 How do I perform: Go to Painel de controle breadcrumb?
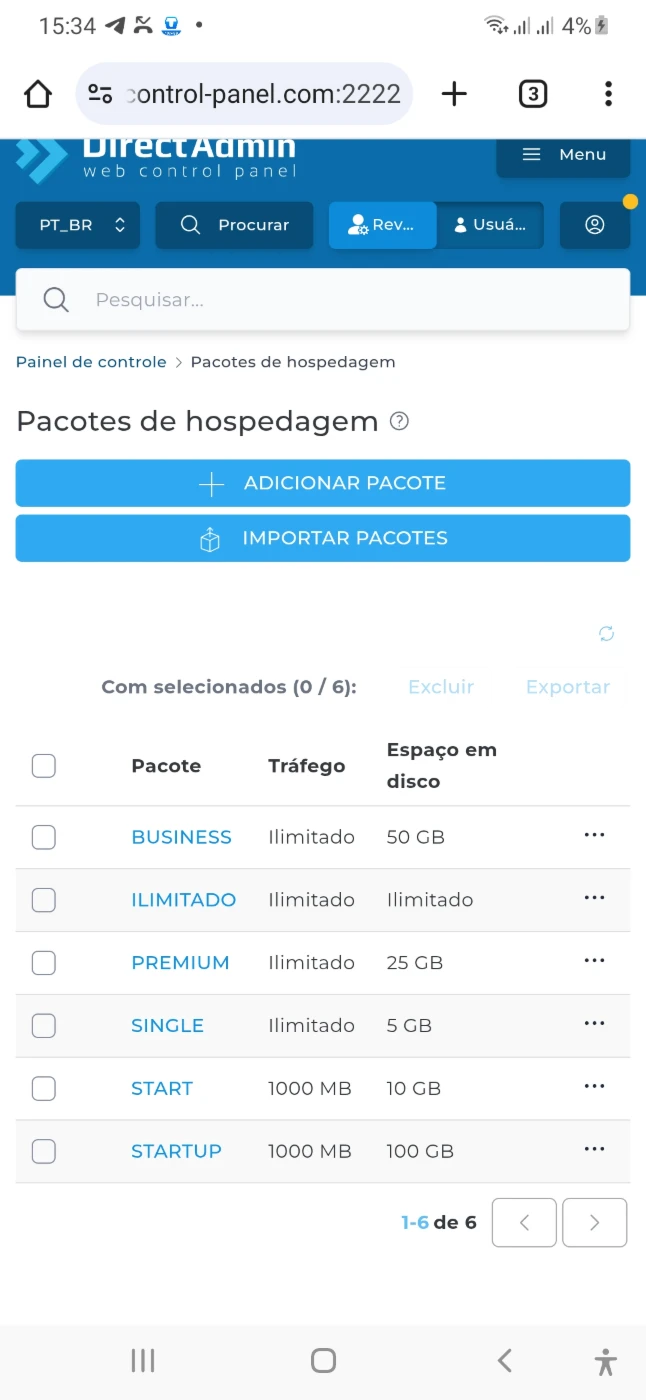pos(91,362)
